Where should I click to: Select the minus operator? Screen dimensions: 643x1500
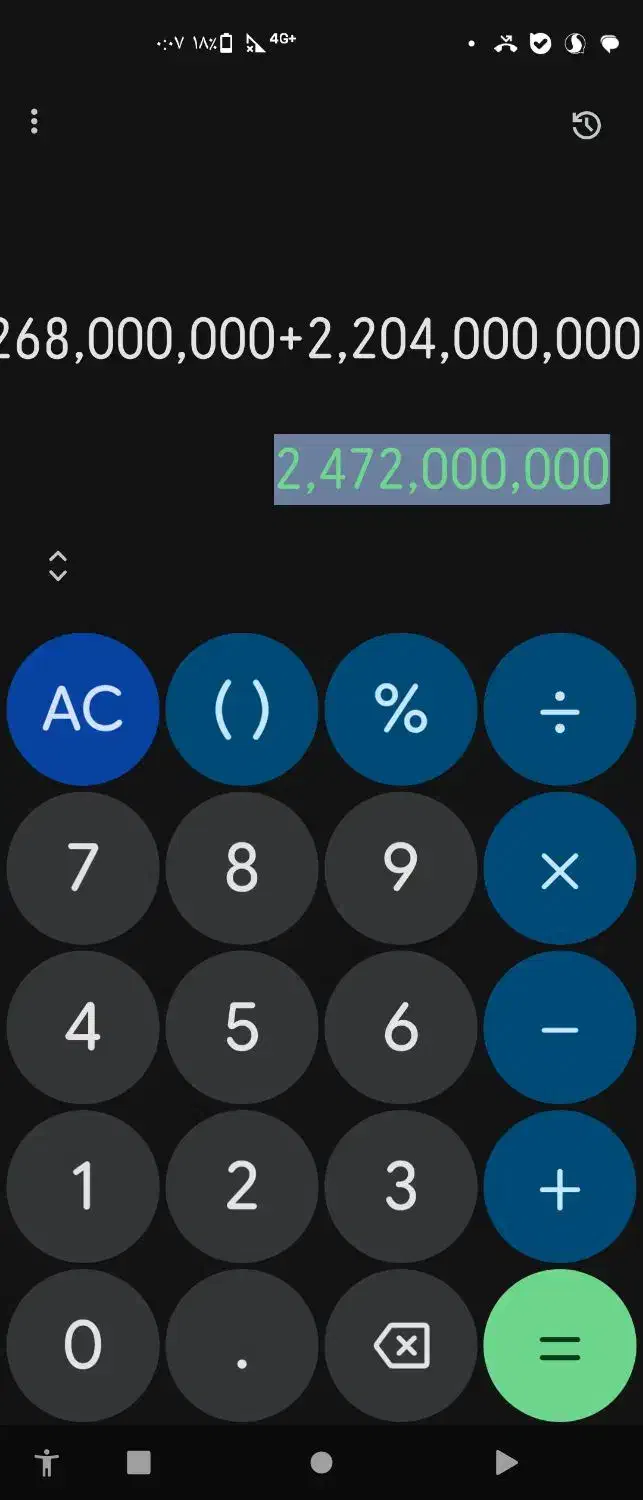click(560, 1028)
